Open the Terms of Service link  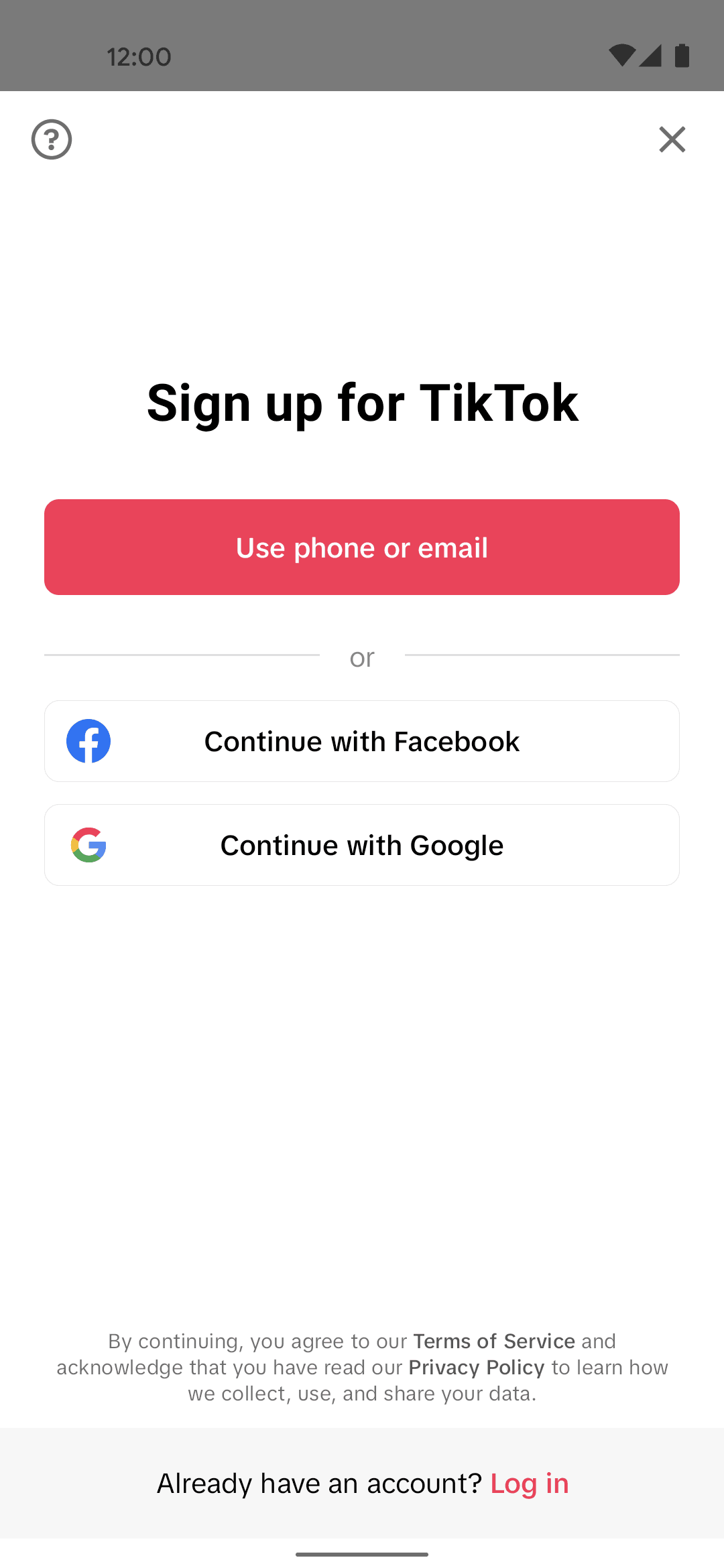[493, 1341]
